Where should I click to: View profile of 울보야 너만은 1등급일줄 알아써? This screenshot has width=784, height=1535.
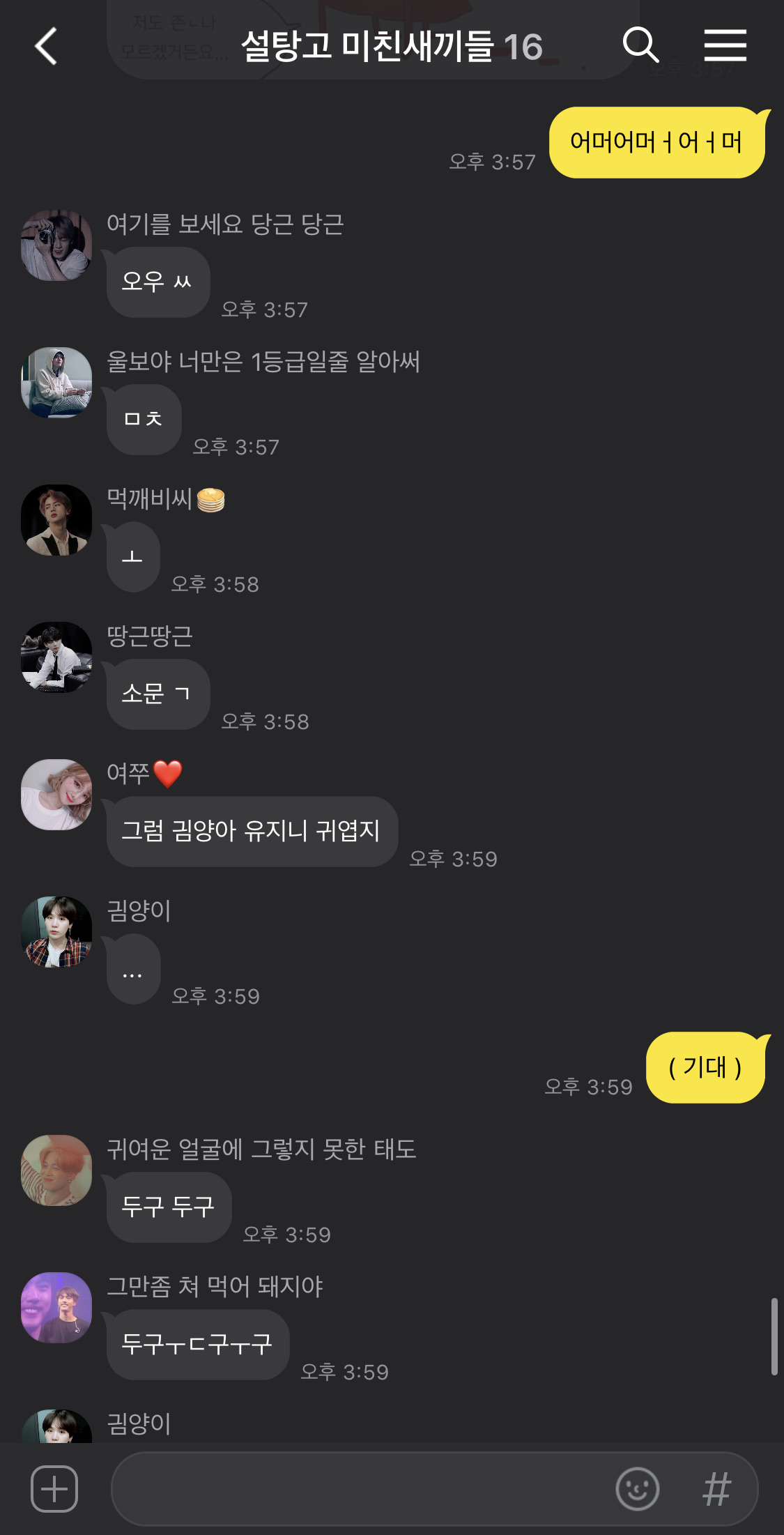tap(56, 383)
